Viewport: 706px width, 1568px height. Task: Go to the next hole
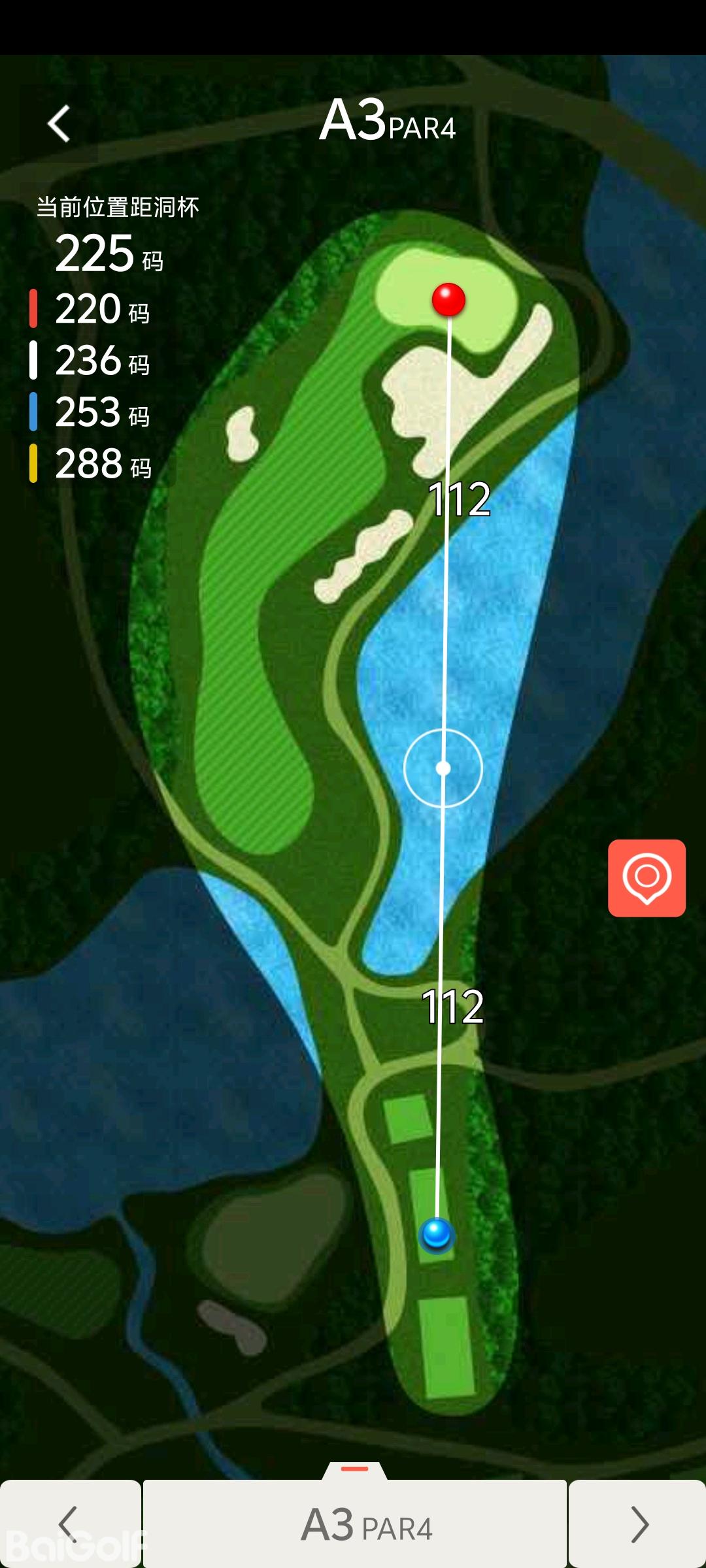point(637,1524)
